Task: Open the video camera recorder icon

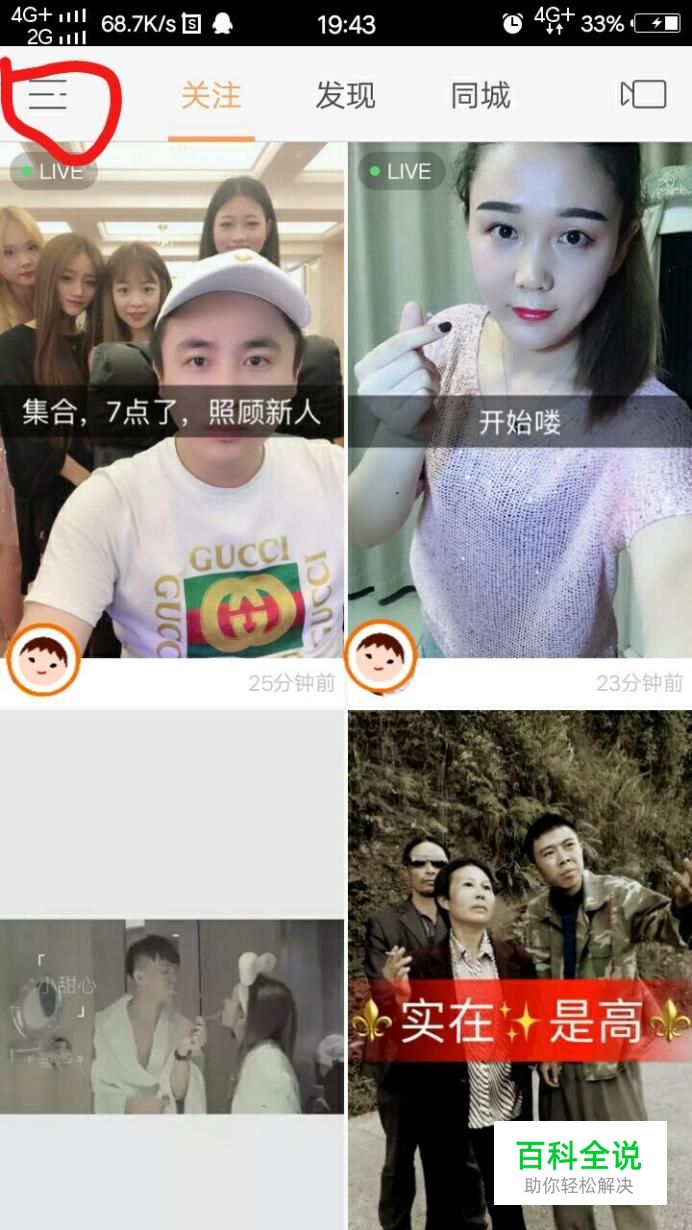Action: pos(643,95)
